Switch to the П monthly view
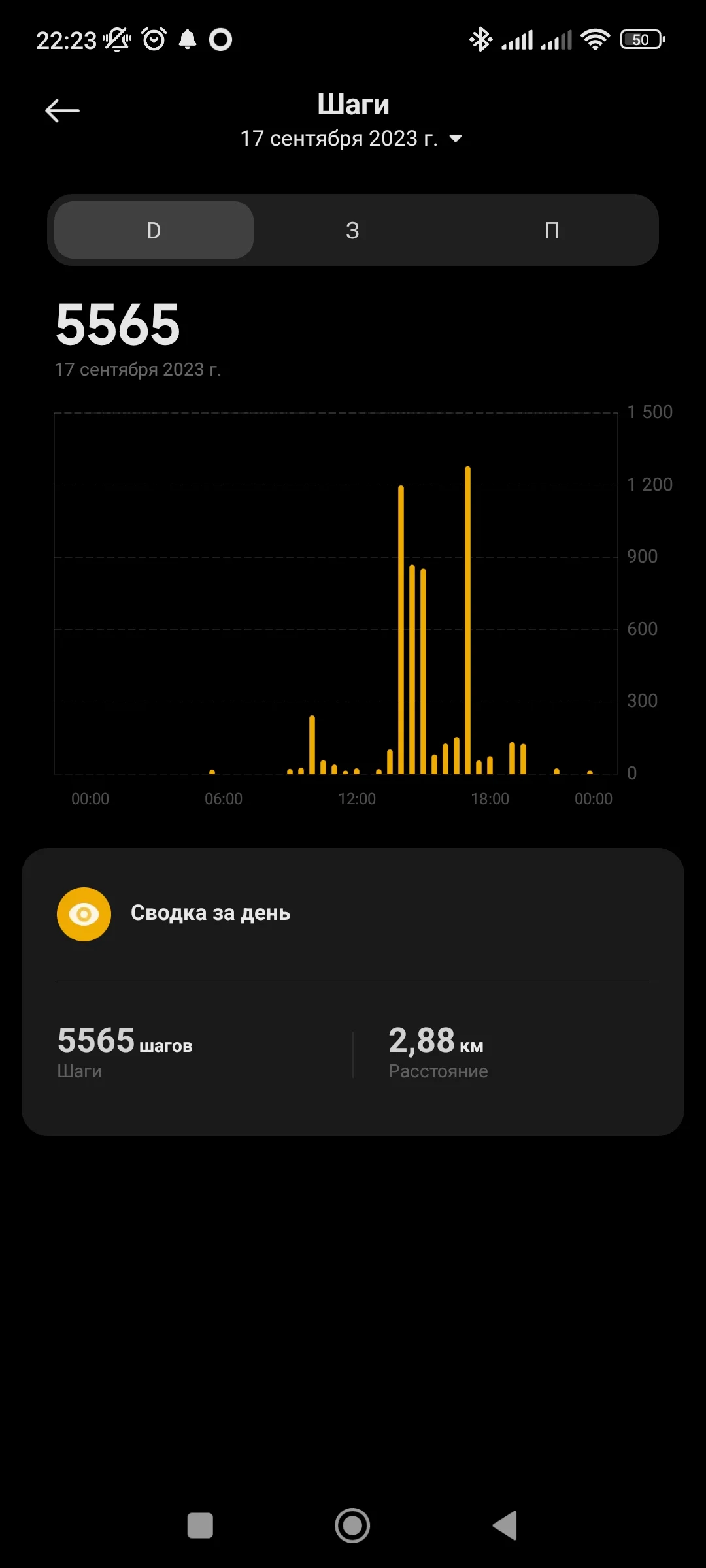The width and height of the screenshot is (706, 1568). point(552,230)
